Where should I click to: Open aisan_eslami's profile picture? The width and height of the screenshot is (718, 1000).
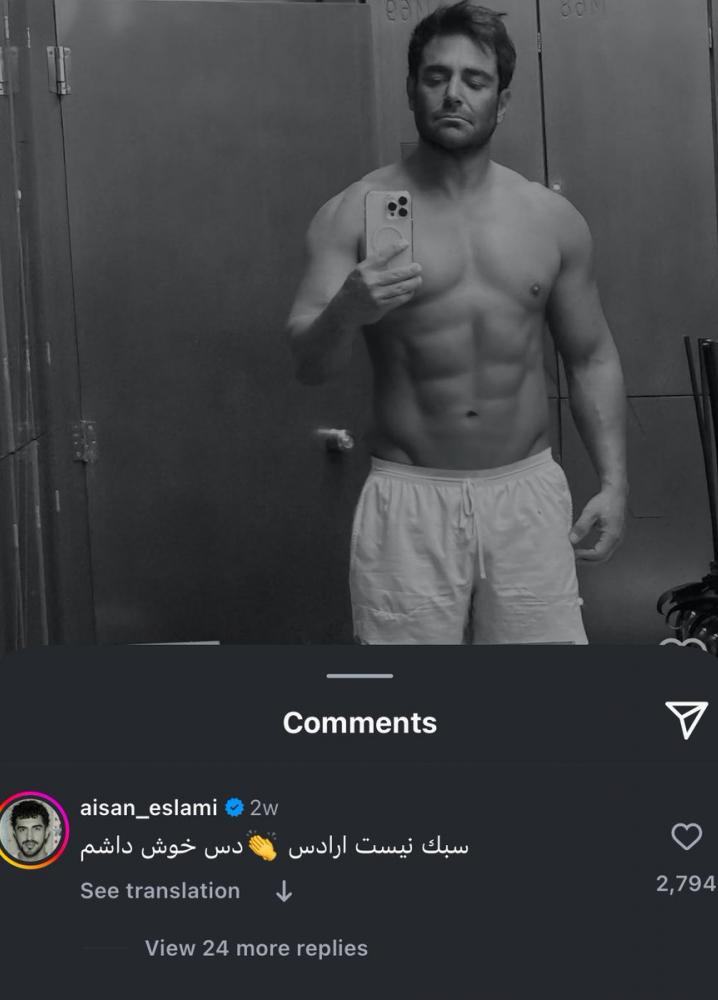pos(32,831)
